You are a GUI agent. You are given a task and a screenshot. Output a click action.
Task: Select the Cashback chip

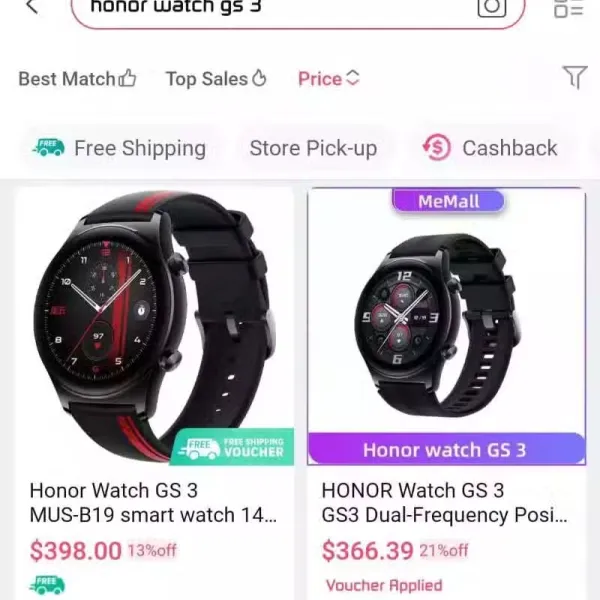point(491,148)
